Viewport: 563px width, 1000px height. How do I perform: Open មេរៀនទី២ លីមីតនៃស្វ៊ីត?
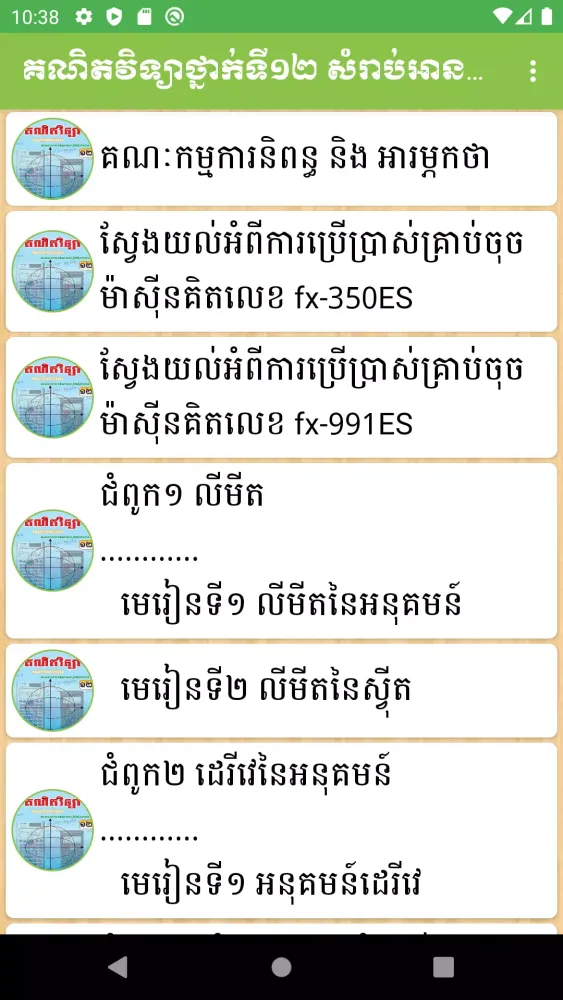tap(281, 691)
